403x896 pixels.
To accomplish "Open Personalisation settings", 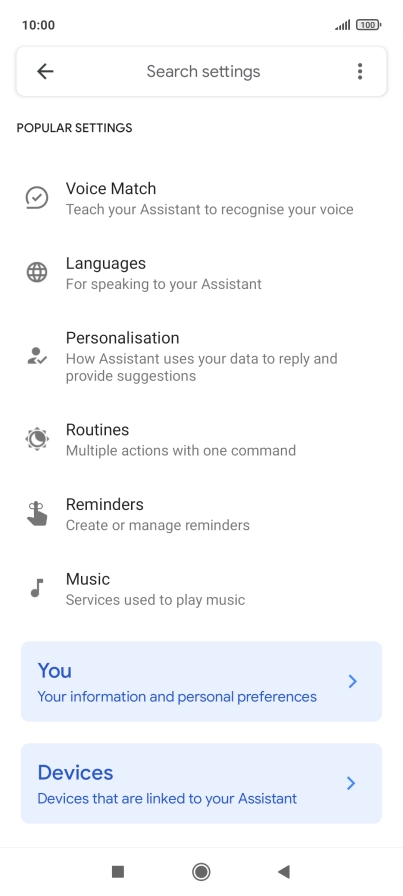I will pos(201,357).
